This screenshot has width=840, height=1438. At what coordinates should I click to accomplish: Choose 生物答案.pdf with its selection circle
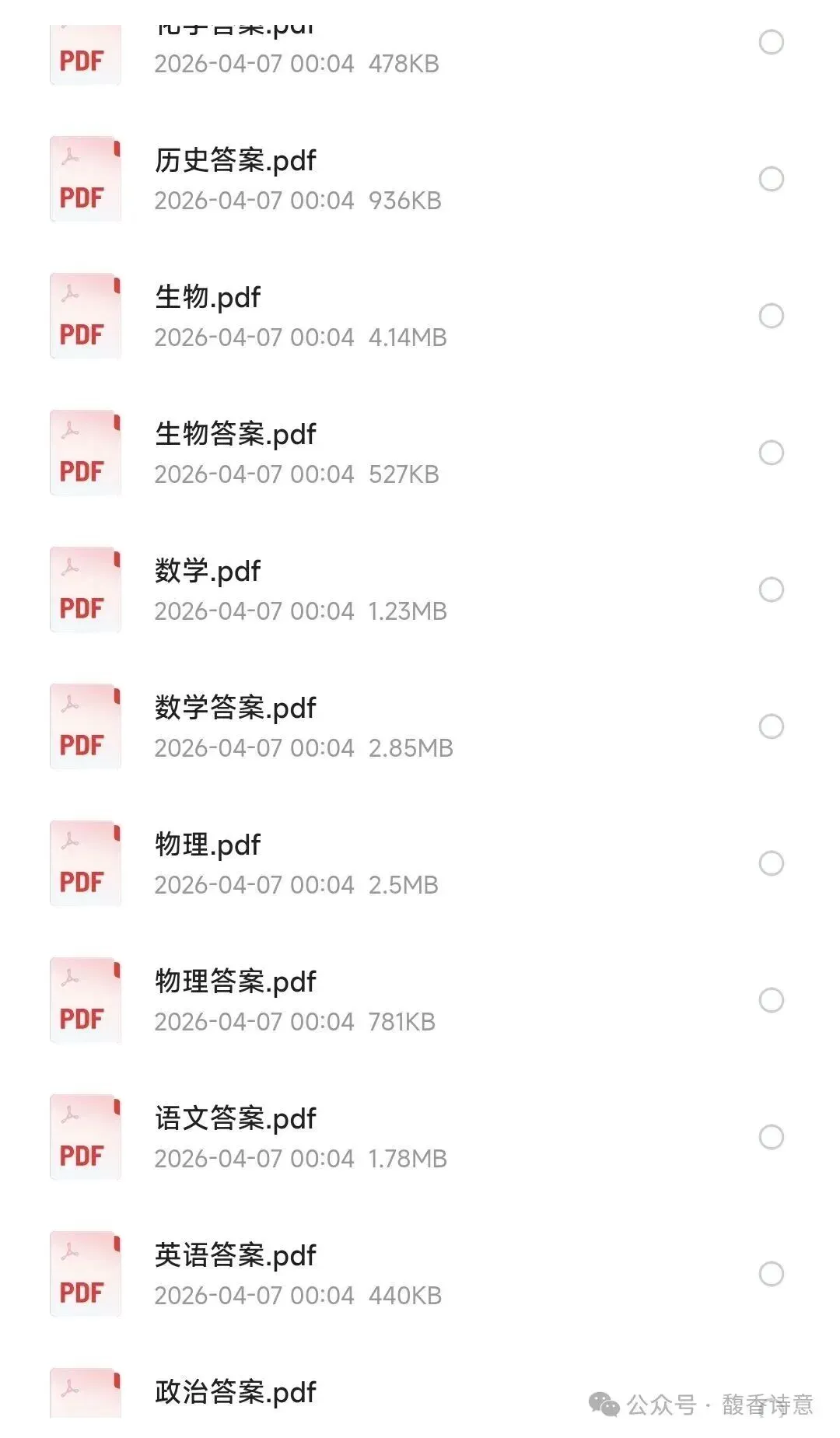[771, 453]
